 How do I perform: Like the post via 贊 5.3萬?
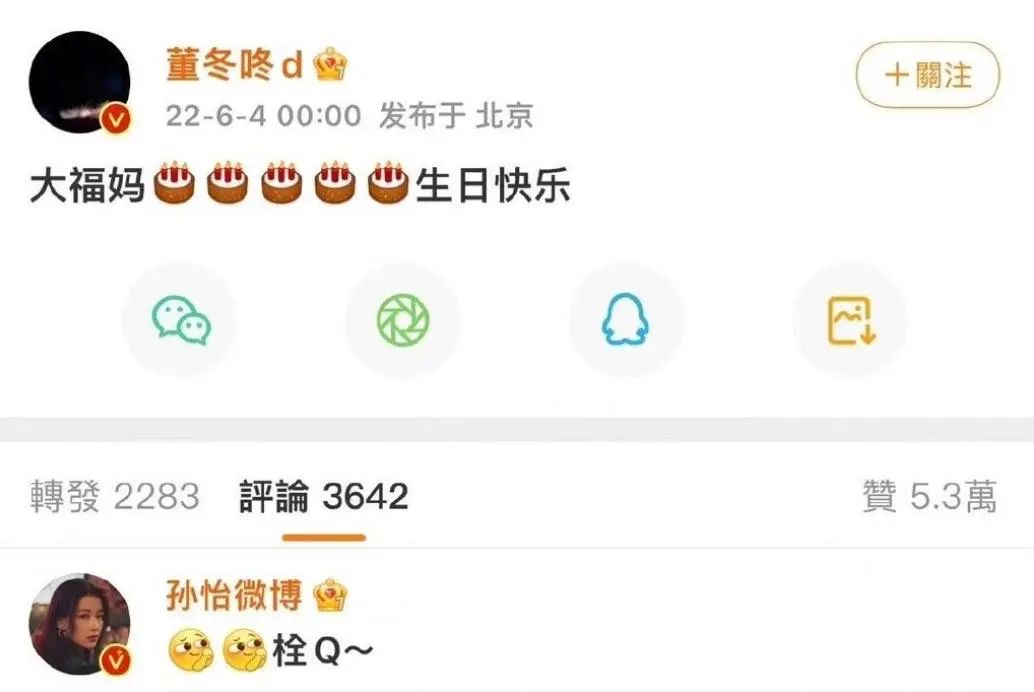pos(929,496)
